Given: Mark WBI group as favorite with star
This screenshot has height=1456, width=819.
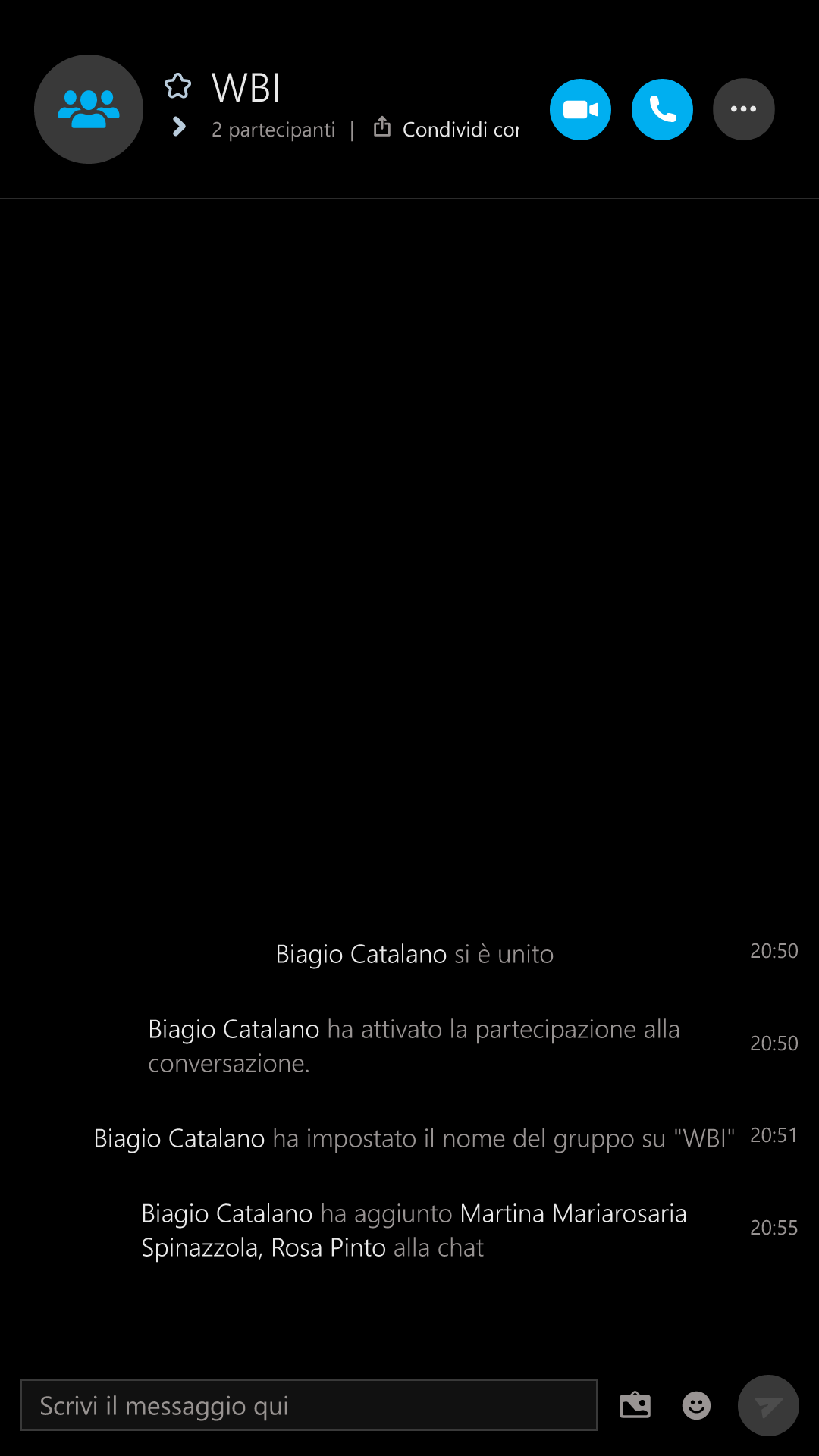Looking at the screenshot, I should (x=178, y=86).
